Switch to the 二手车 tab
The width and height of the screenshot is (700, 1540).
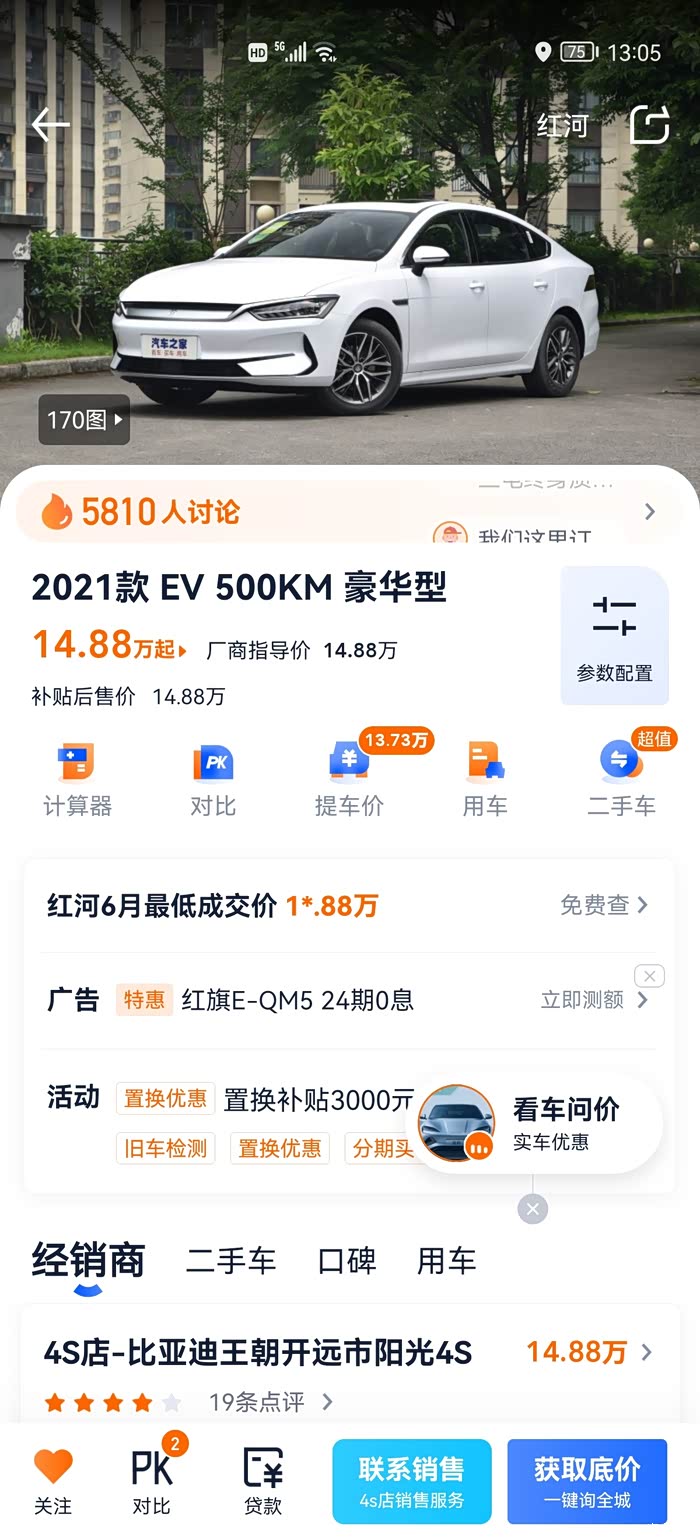click(x=231, y=1261)
